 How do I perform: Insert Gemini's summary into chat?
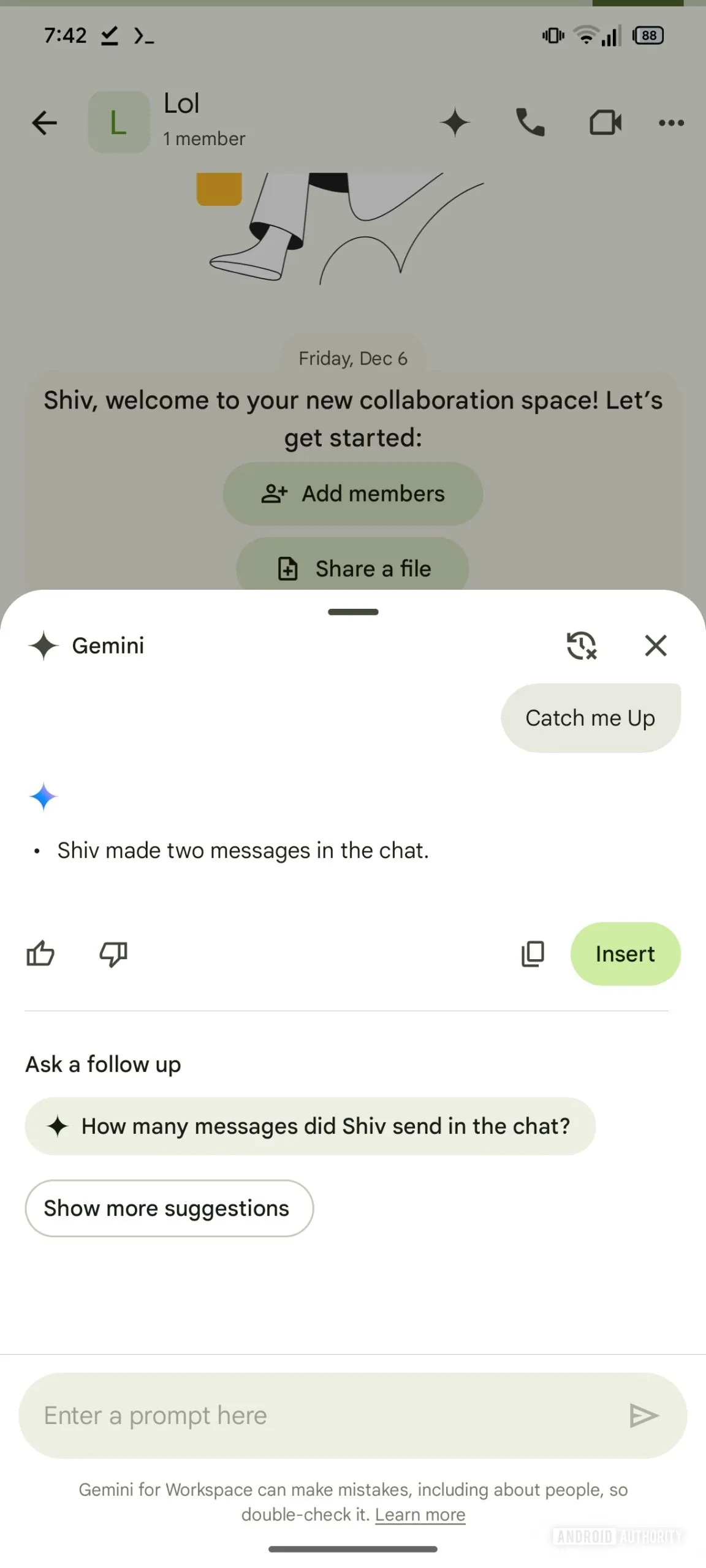point(625,954)
